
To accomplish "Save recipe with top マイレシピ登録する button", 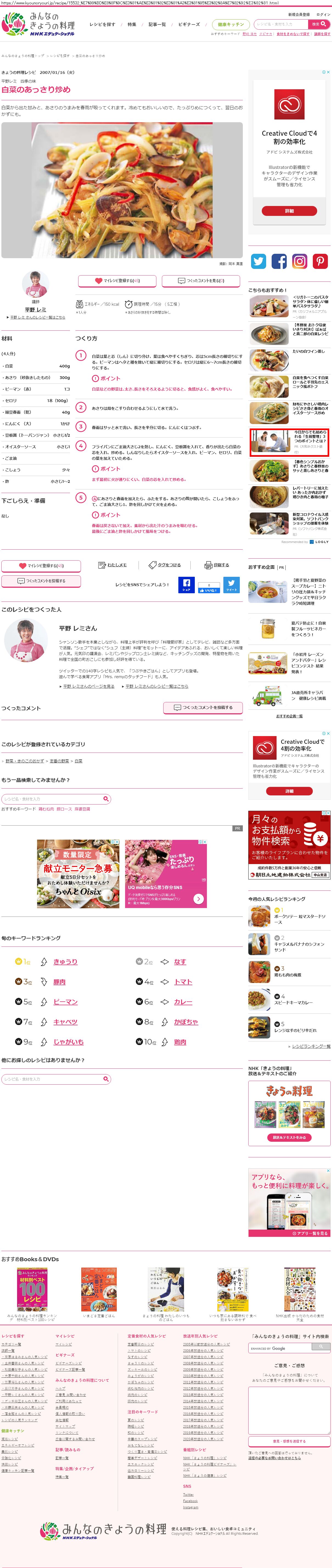I will pos(117,281).
